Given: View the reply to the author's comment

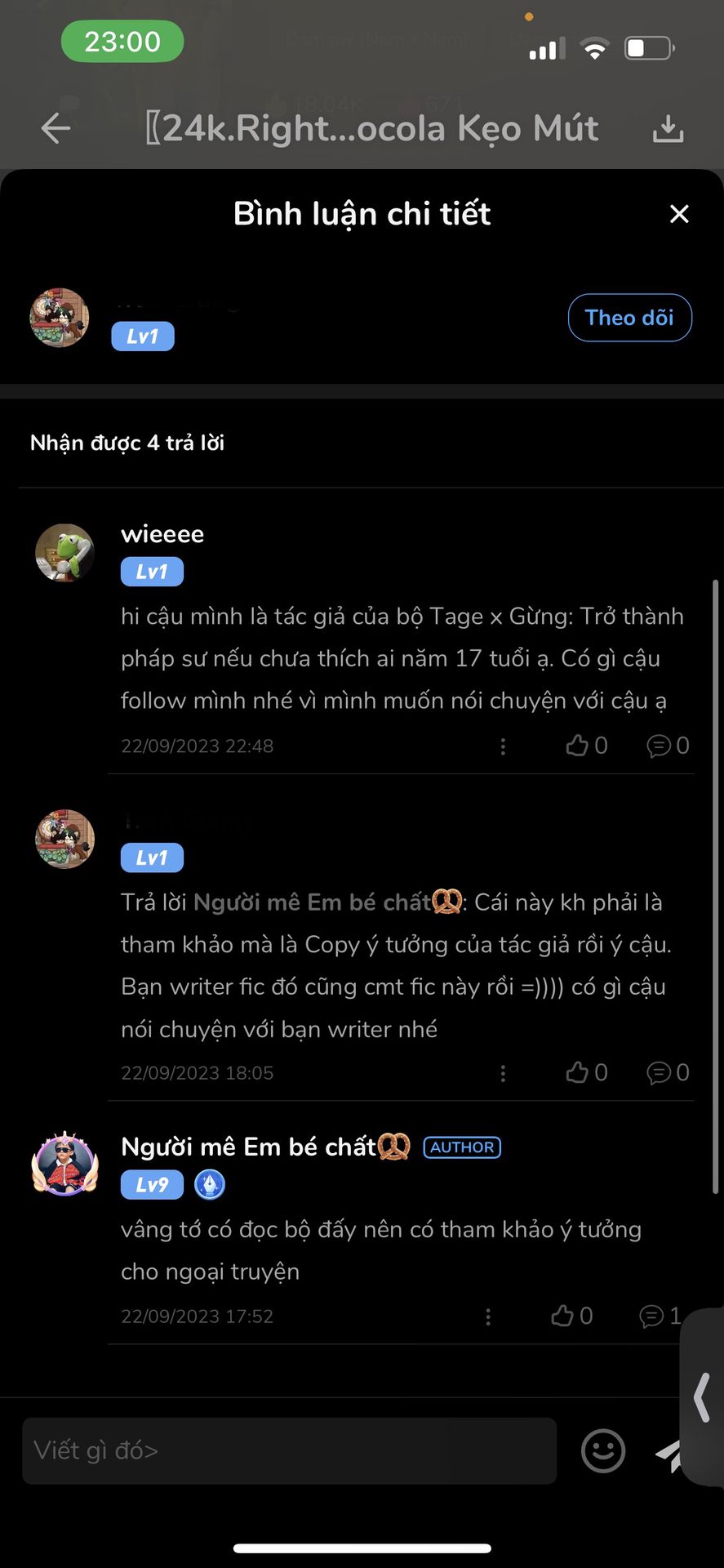Looking at the screenshot, I should pyautogui.click(x=652, y=1316).
